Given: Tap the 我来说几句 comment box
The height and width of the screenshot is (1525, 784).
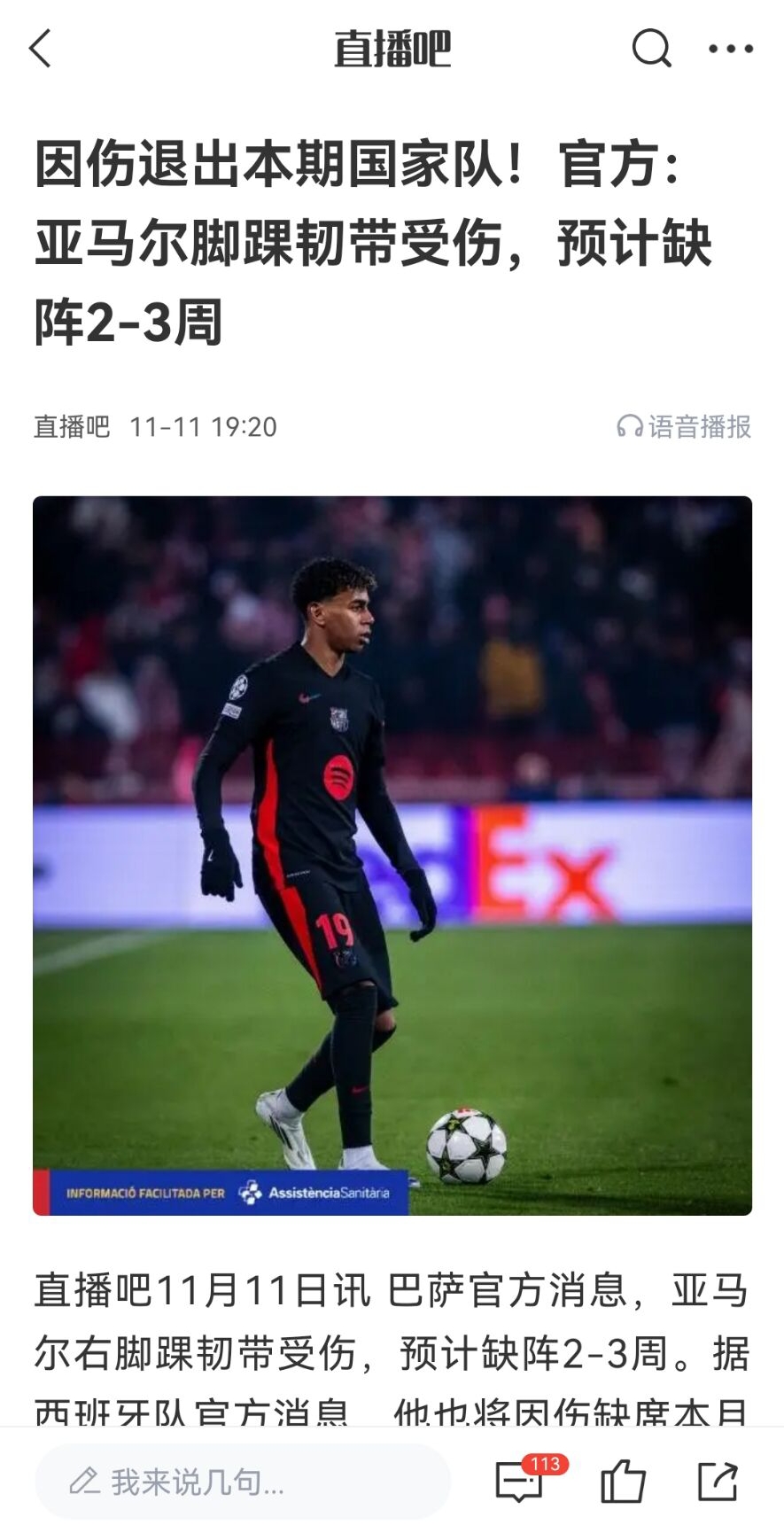Looking at the screenshot, I should click(x=242, y=1481).
